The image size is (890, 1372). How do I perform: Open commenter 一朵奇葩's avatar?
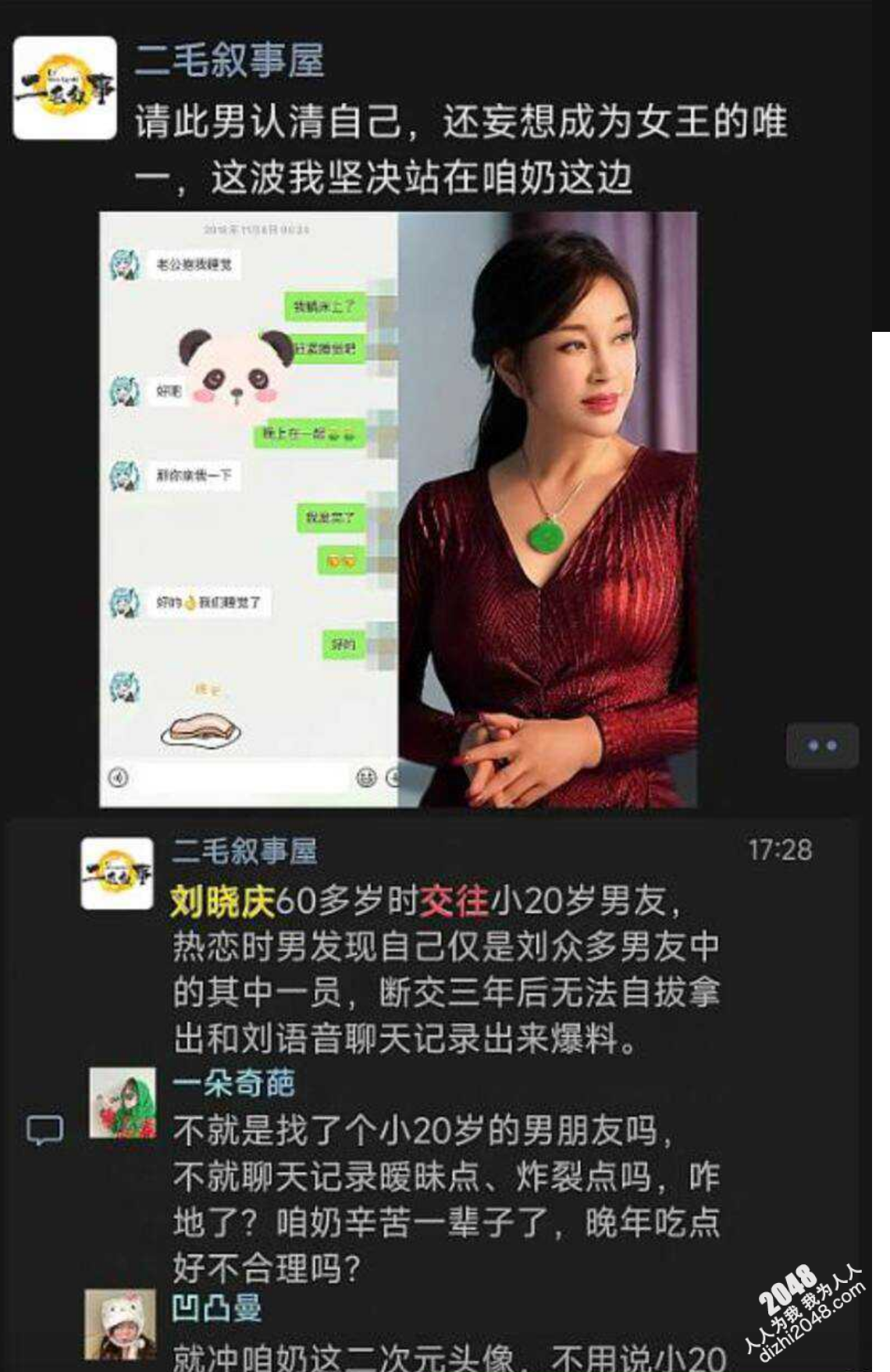click(122, 1103)
